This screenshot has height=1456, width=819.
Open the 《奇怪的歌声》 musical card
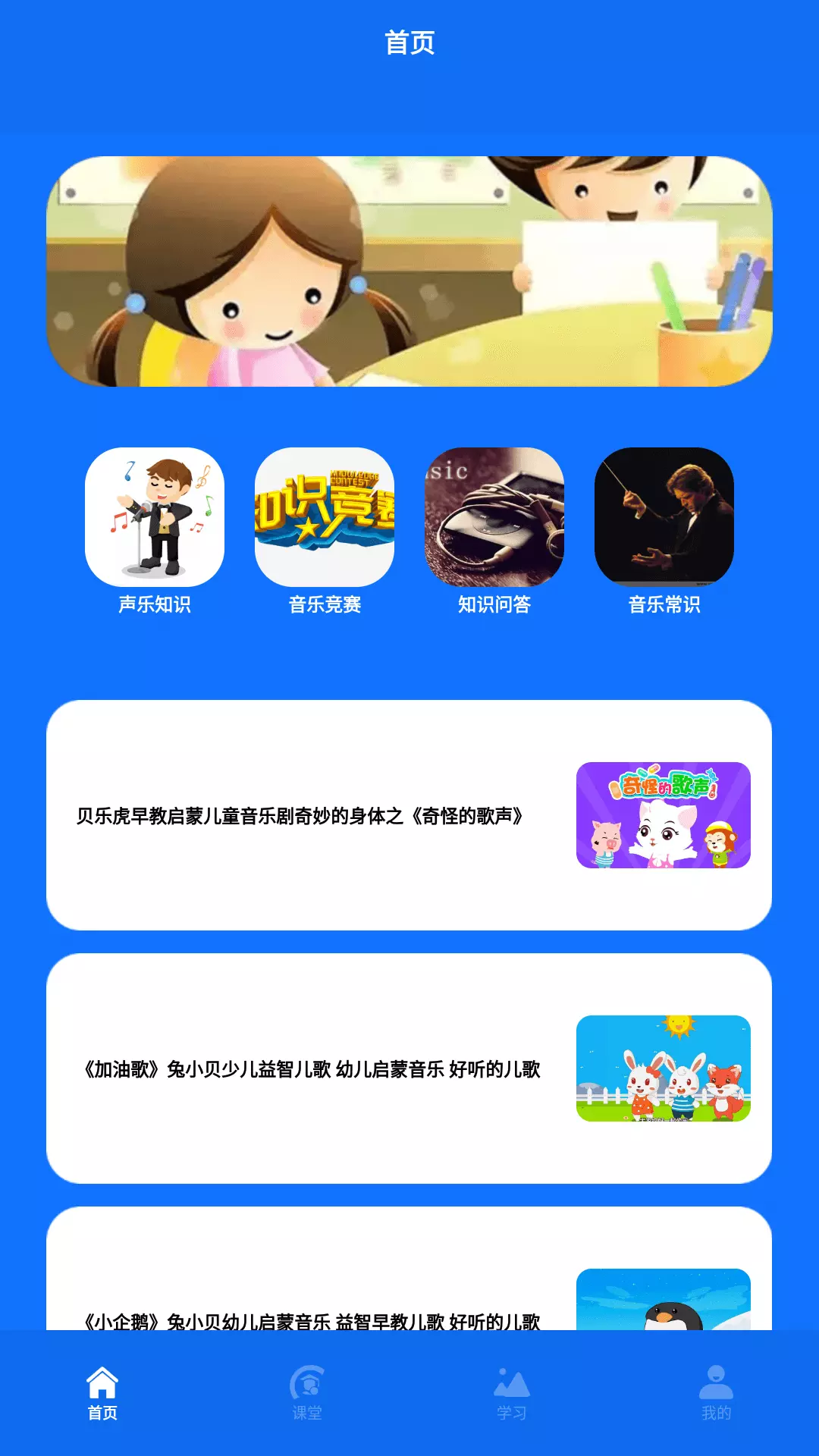[x=409, y=815]
